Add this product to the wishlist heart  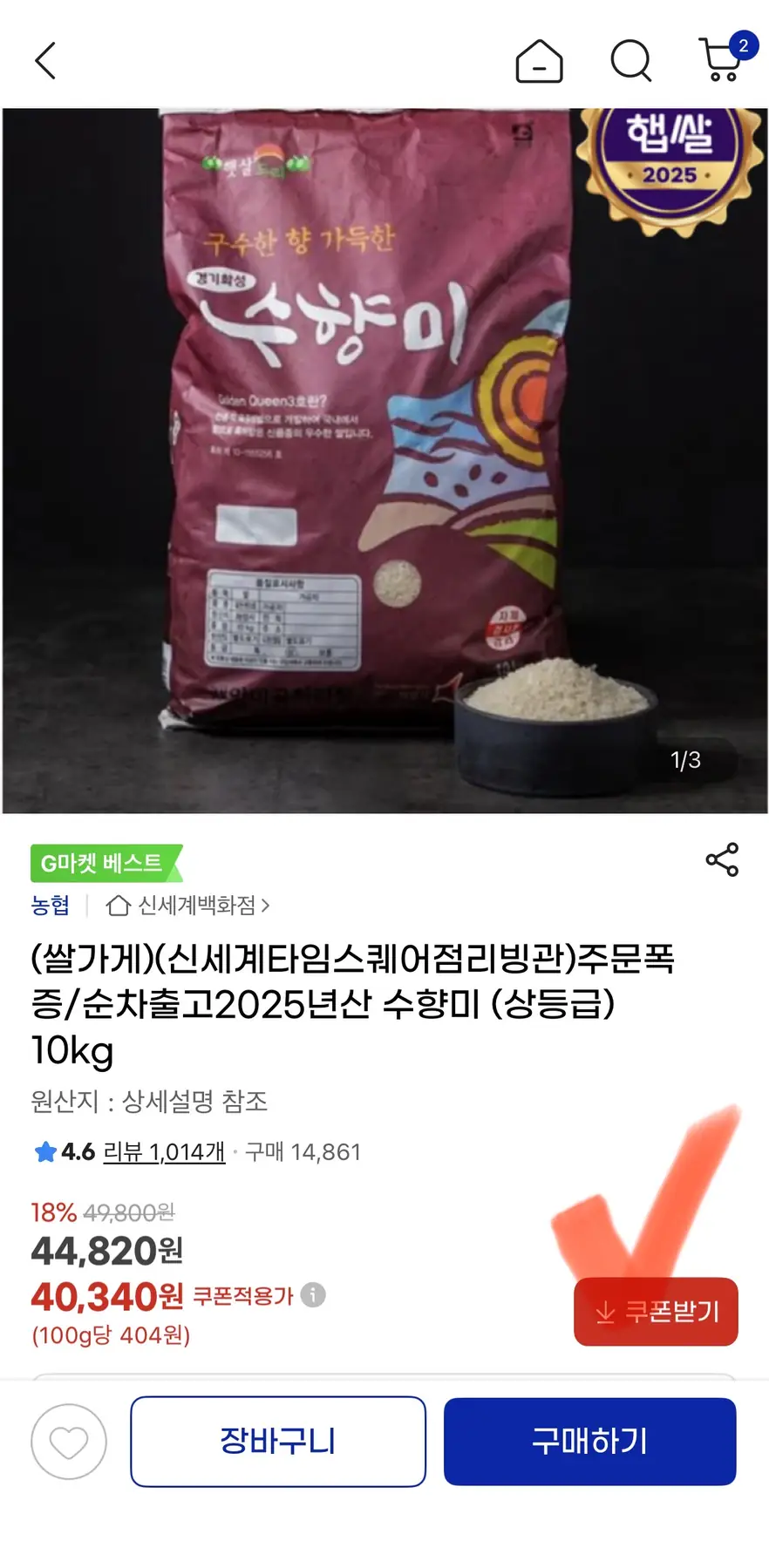click(x=69, y=1441)
